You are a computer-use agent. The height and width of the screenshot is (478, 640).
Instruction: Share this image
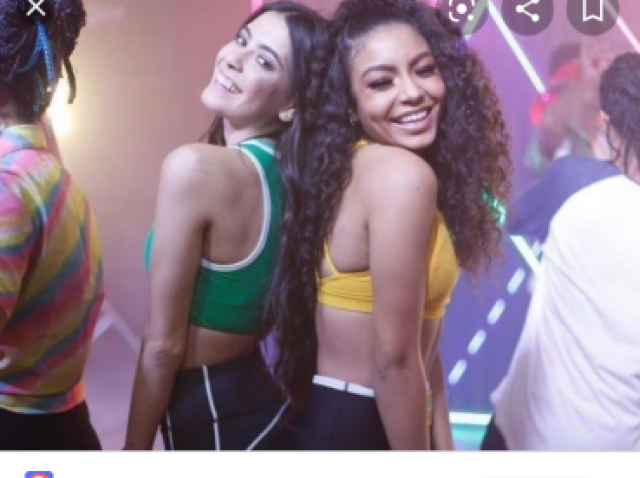click(x=528, y=10)
